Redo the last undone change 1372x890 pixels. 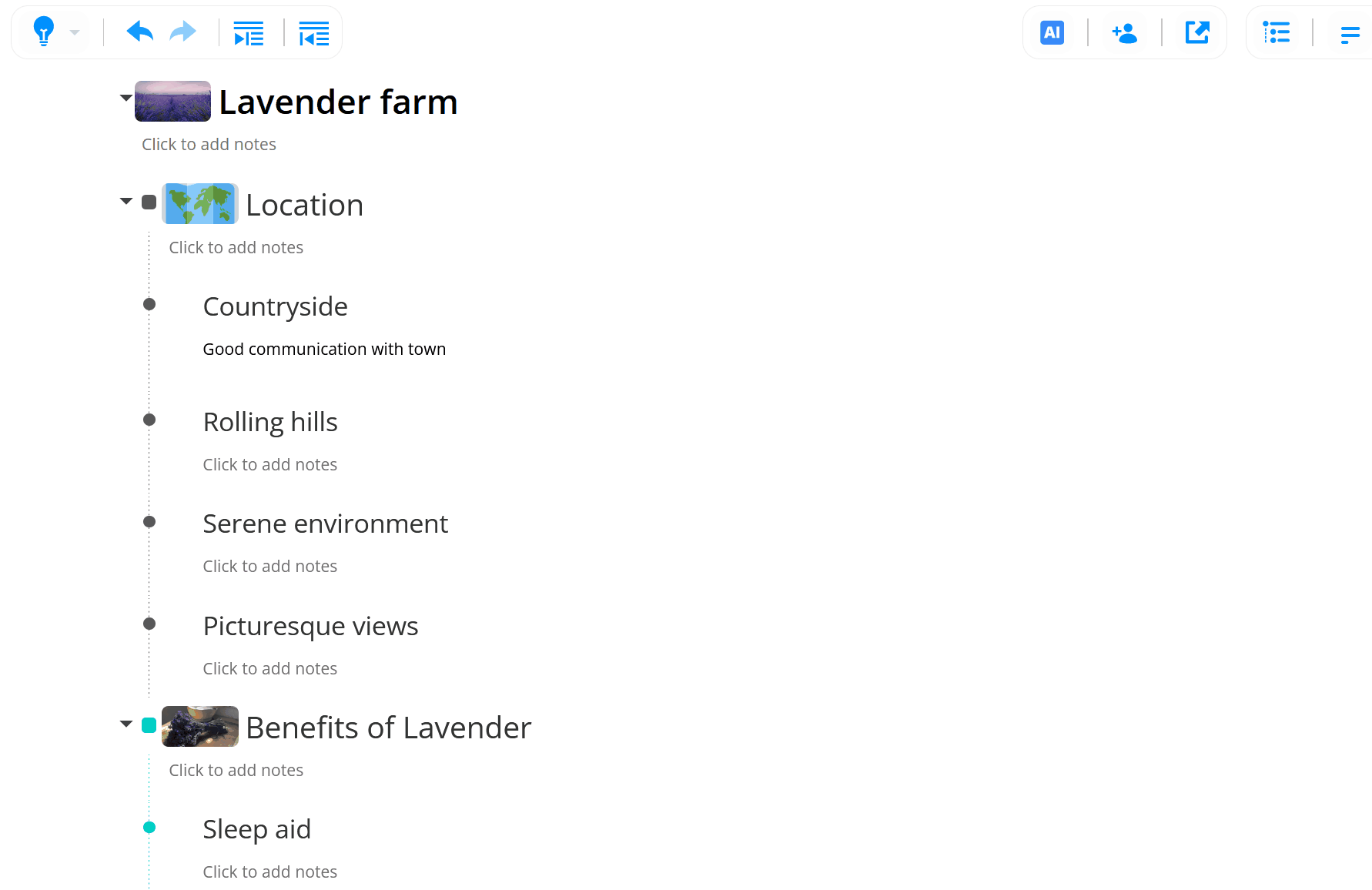click(x=182, y=32)
